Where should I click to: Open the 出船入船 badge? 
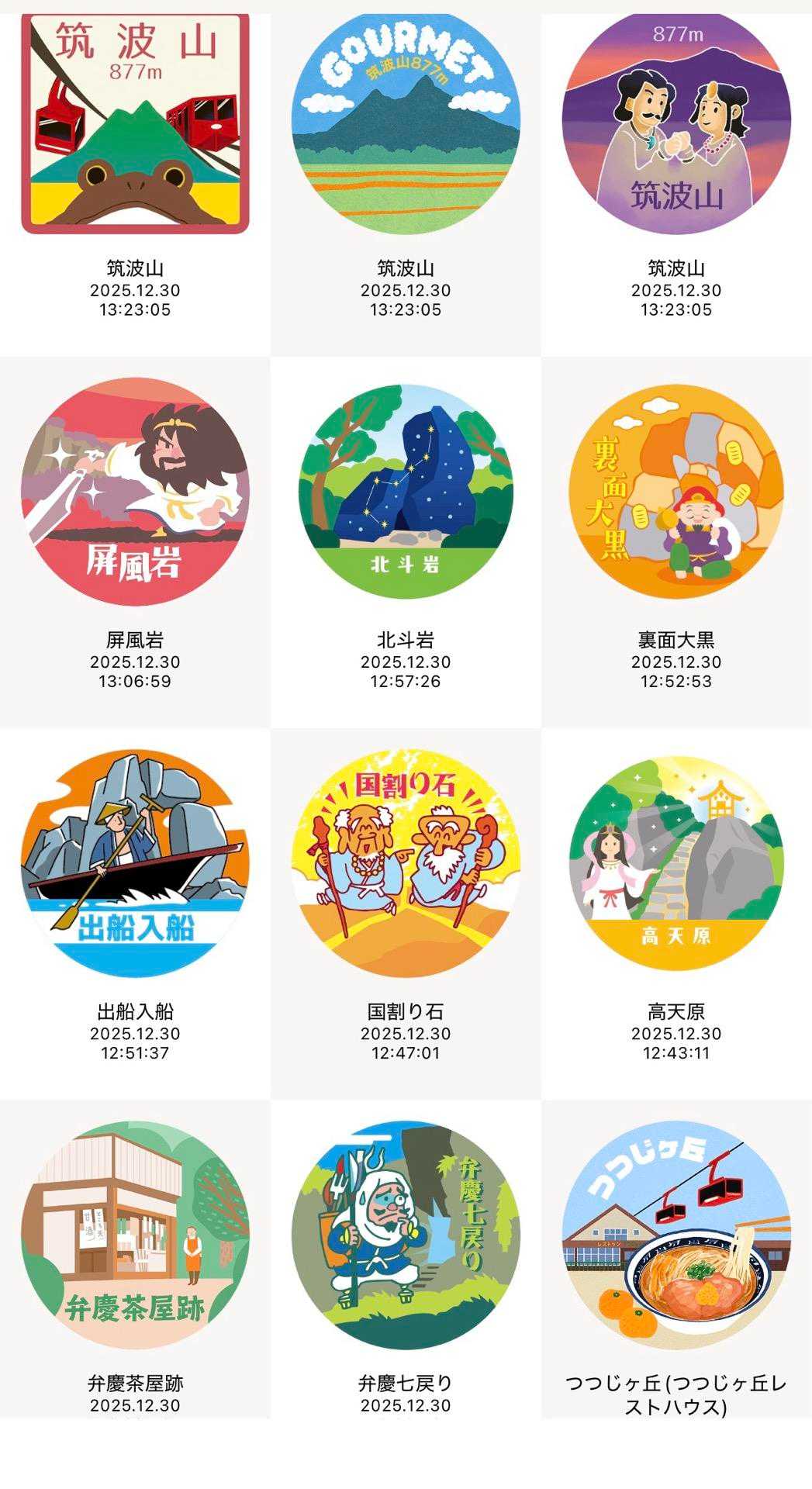135,863
